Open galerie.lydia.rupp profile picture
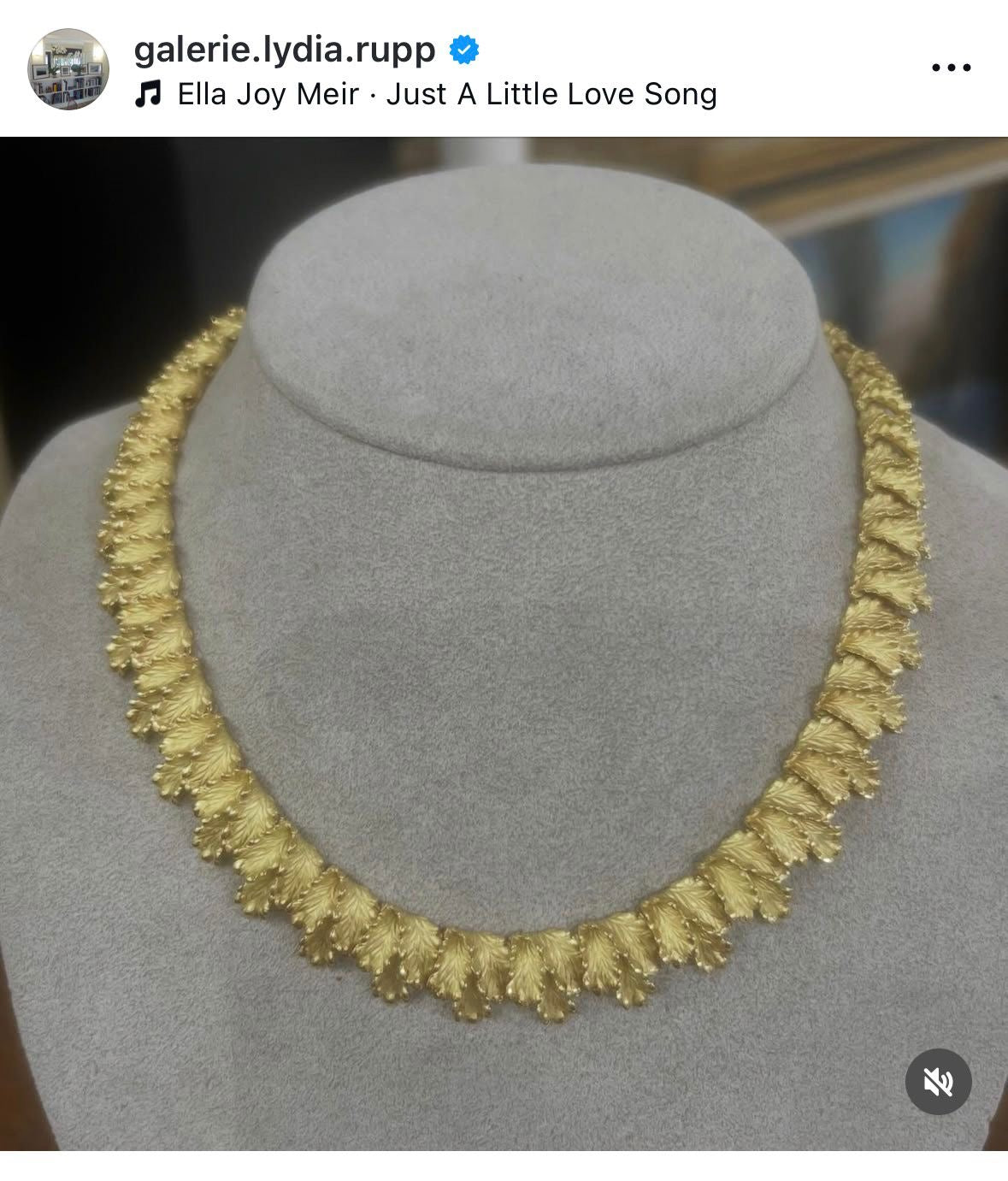The image size is (1008, 1181). point(68,69)
